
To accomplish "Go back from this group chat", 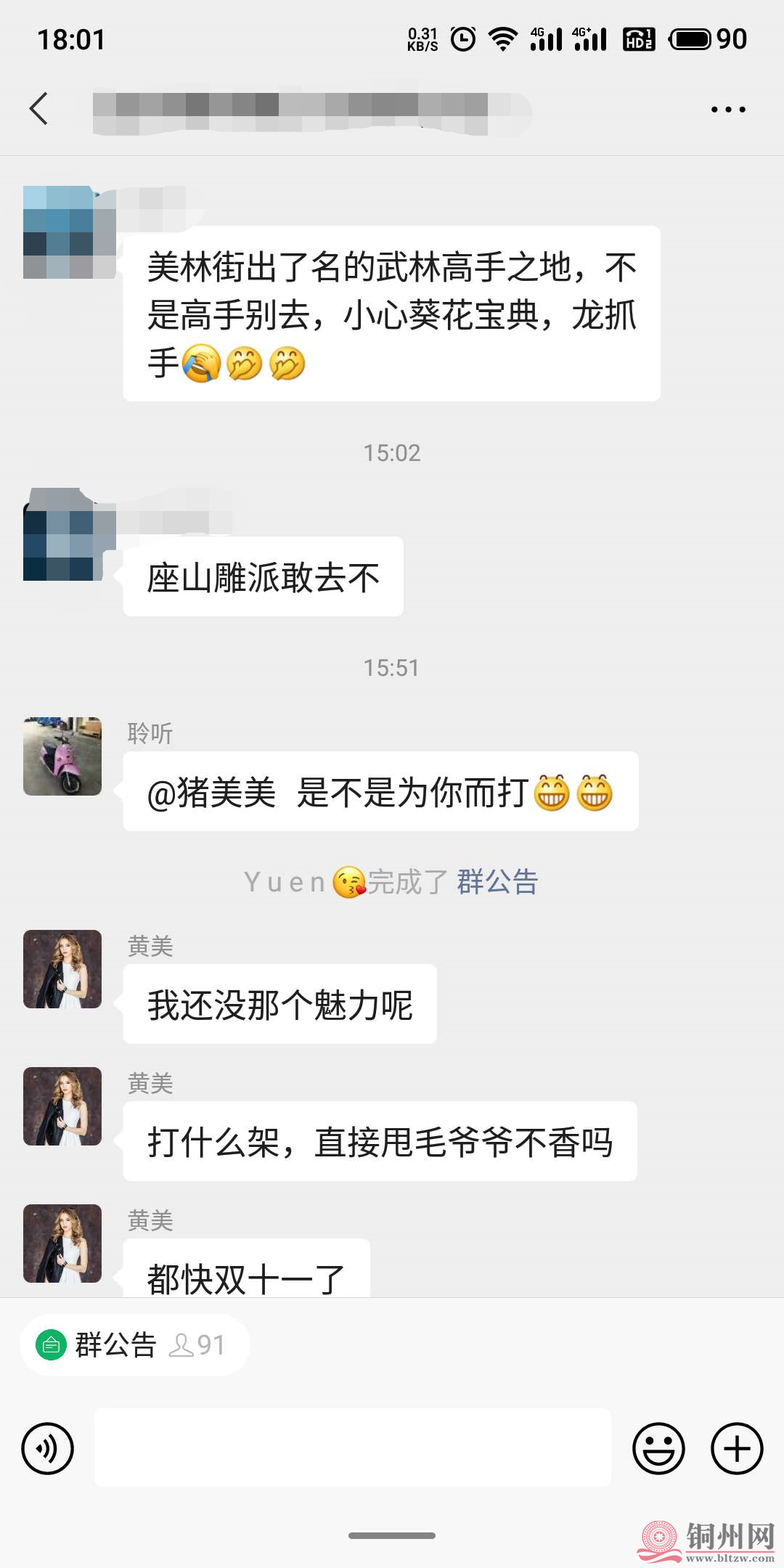I will tap(39, 109).
